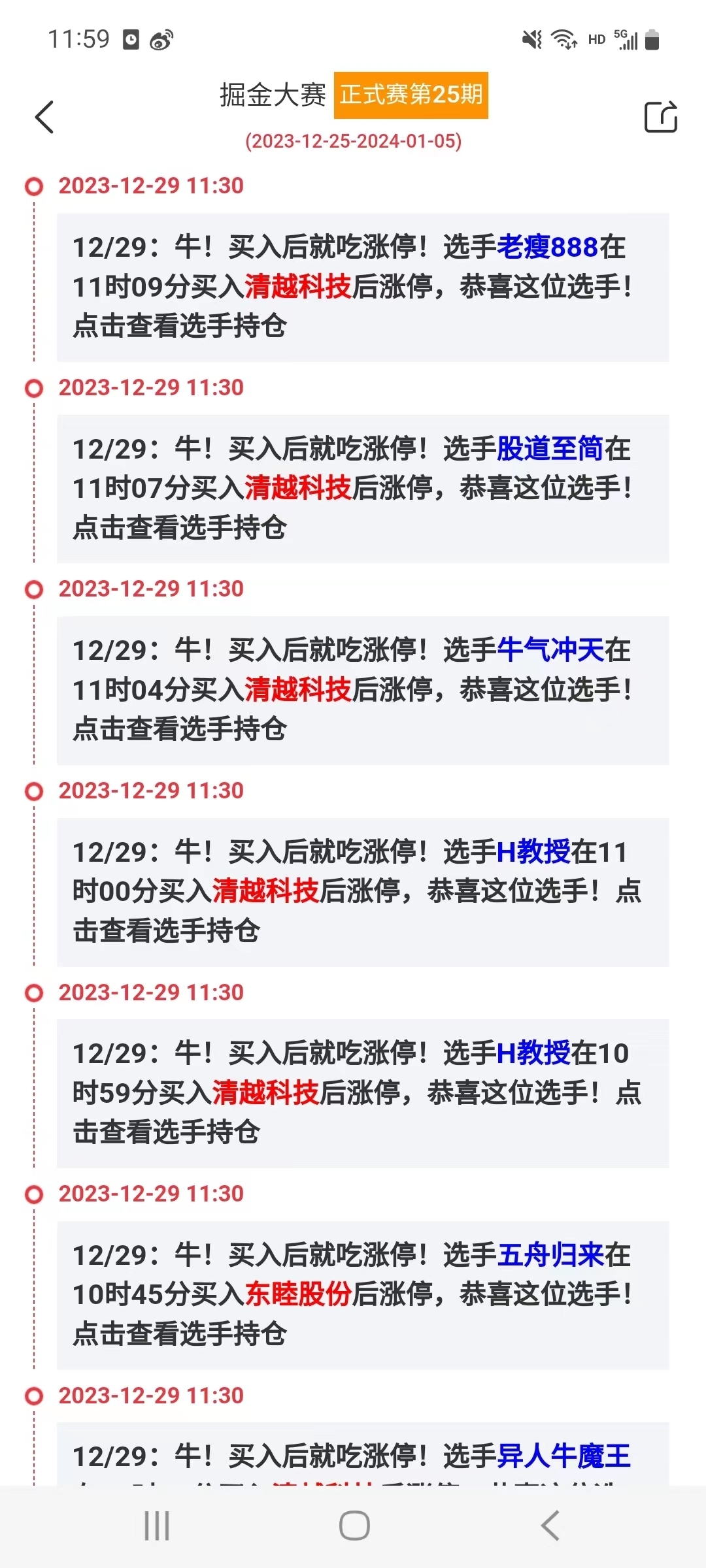Open player 牛气冲天's link
Viewport: 706px width, 1568px height.
[550, 650]
